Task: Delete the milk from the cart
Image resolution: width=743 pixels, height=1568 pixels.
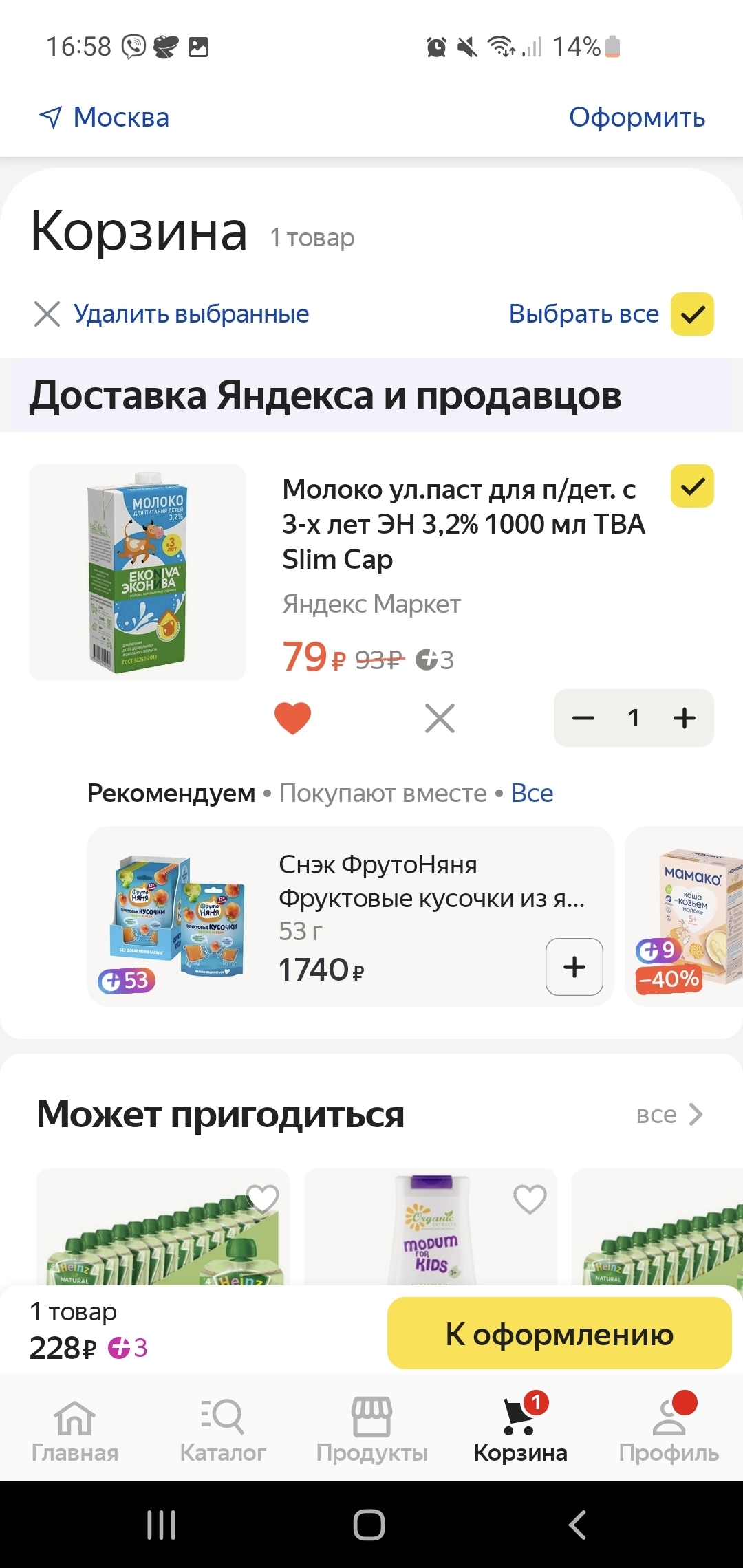Action: pos(440,718)
